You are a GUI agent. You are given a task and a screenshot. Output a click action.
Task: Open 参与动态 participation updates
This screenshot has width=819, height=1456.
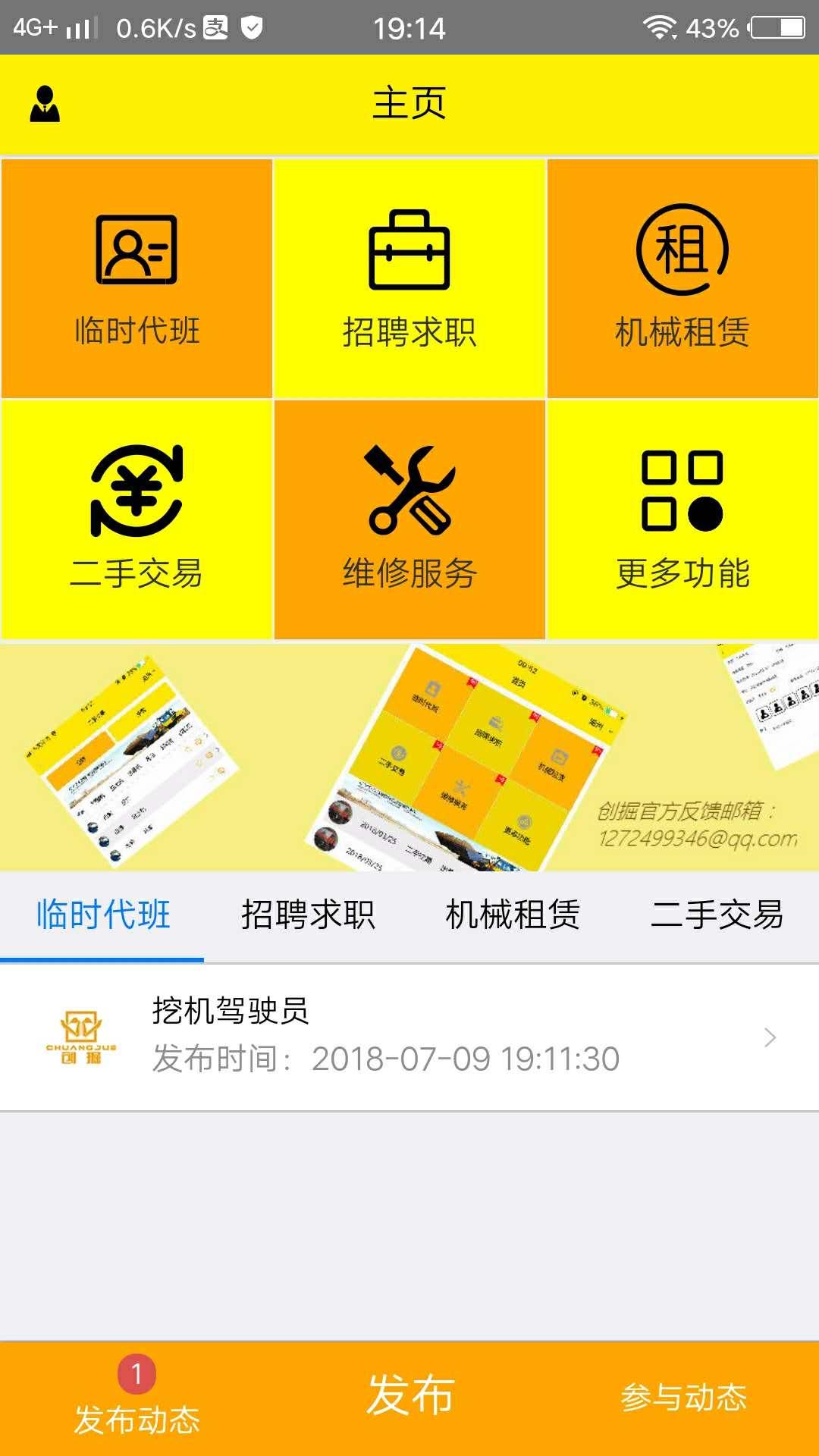coord(685,1399)
